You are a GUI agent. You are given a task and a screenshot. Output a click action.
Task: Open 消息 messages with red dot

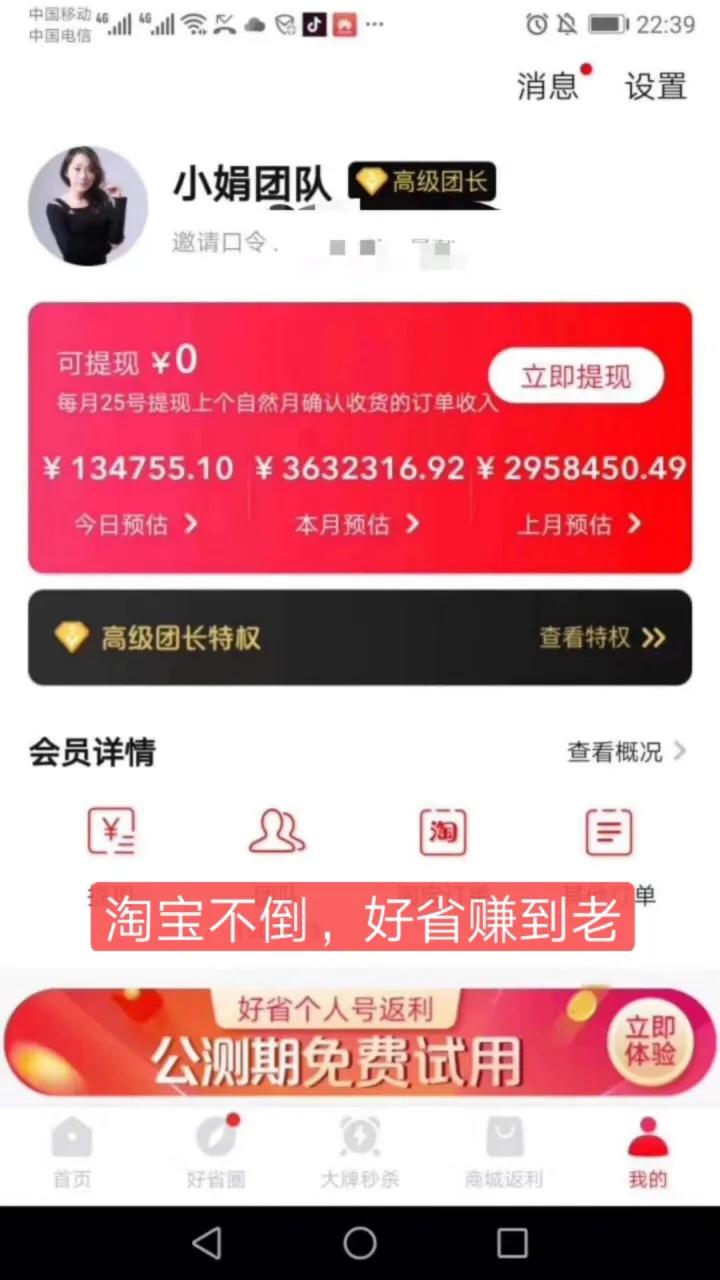549,90
